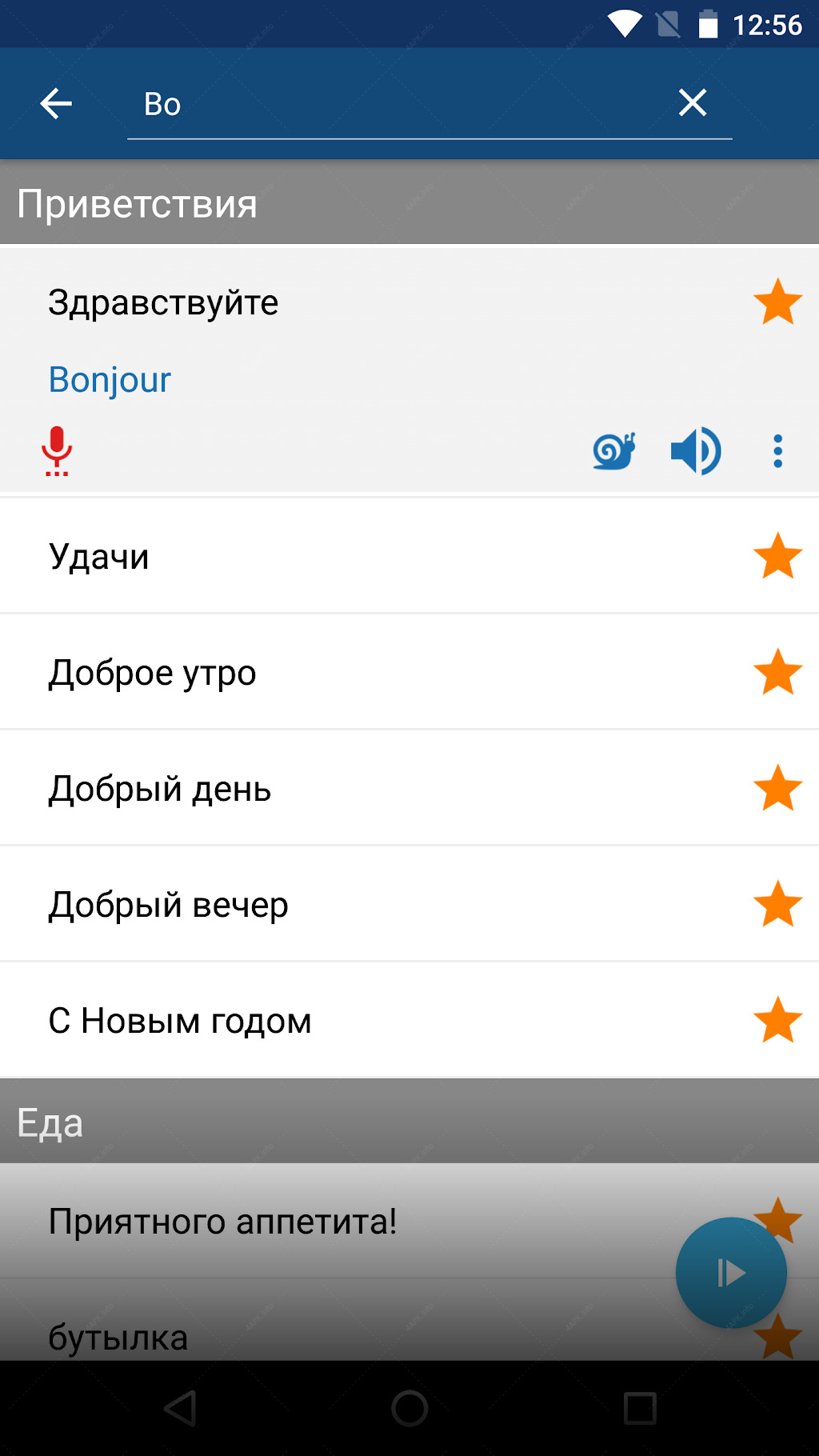The image size is (819, 1456).
Task: Play Bonjour audio with the speaker icon
Action: [x=696, y=451]
